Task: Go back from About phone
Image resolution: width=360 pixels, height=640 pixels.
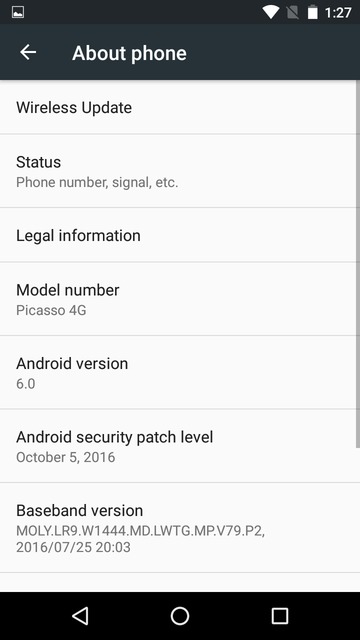Action: coord(28,52)
